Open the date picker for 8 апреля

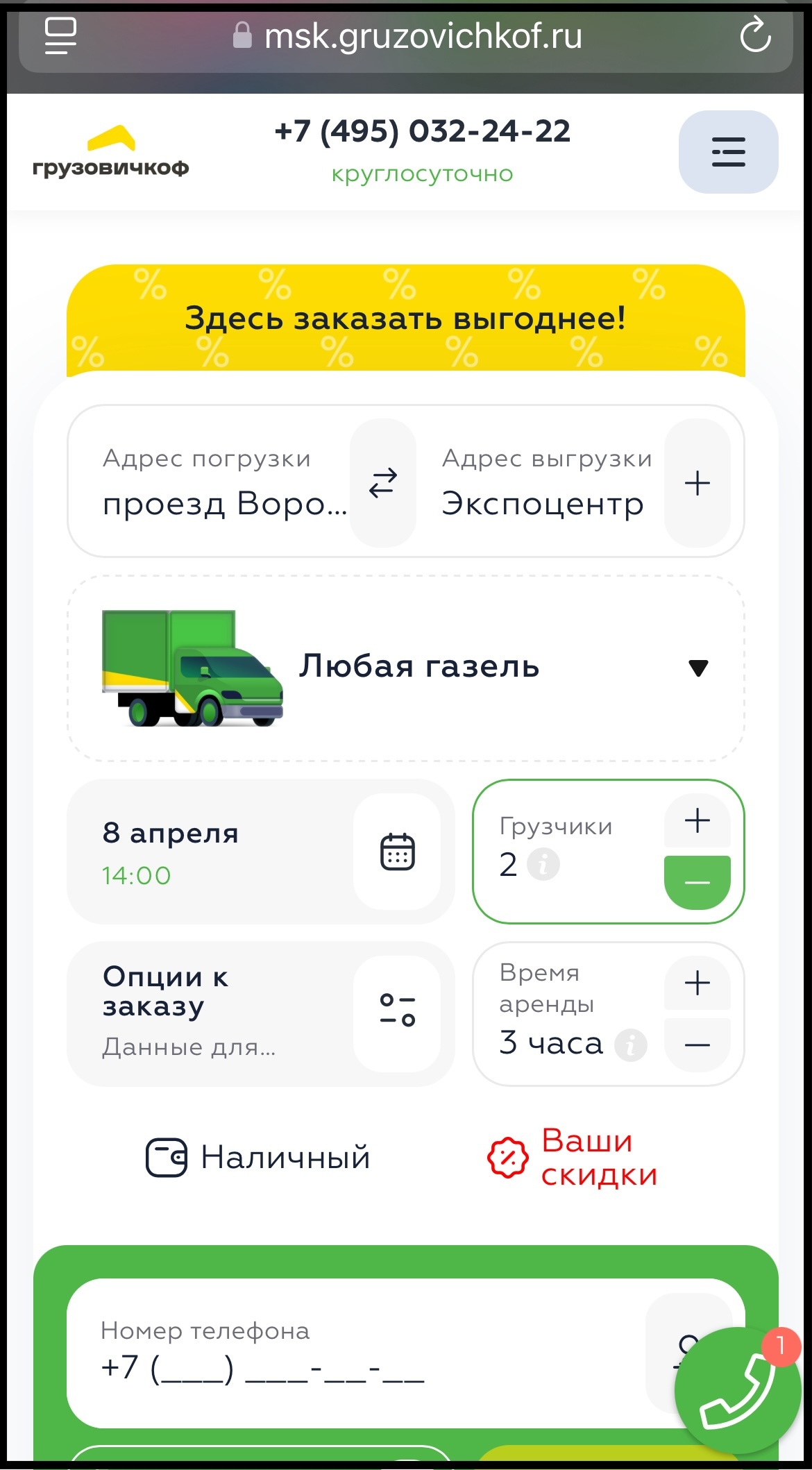point(397,852)
